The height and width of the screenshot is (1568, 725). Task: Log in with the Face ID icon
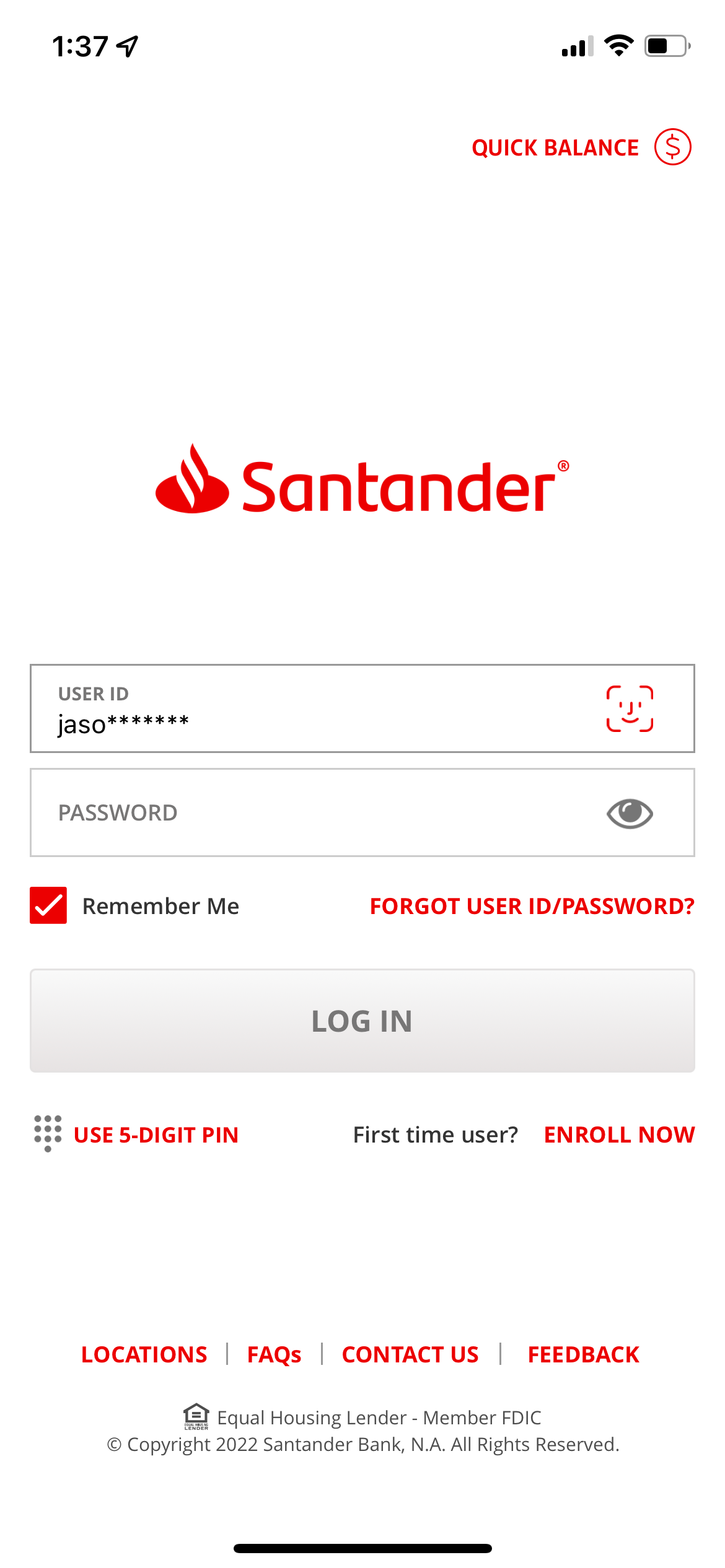click(x=630, y=709)
